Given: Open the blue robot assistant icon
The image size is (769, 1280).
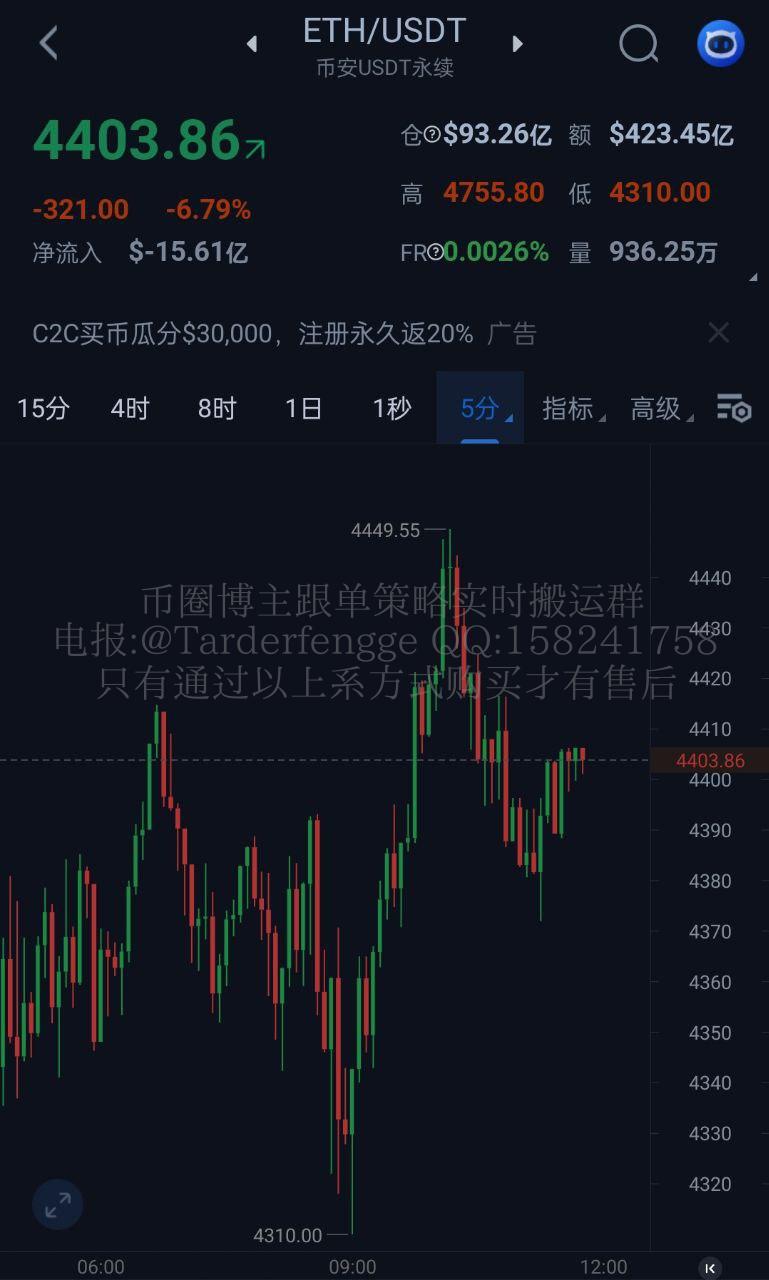Looking at the screenshot, I should (x=720, y=44).
